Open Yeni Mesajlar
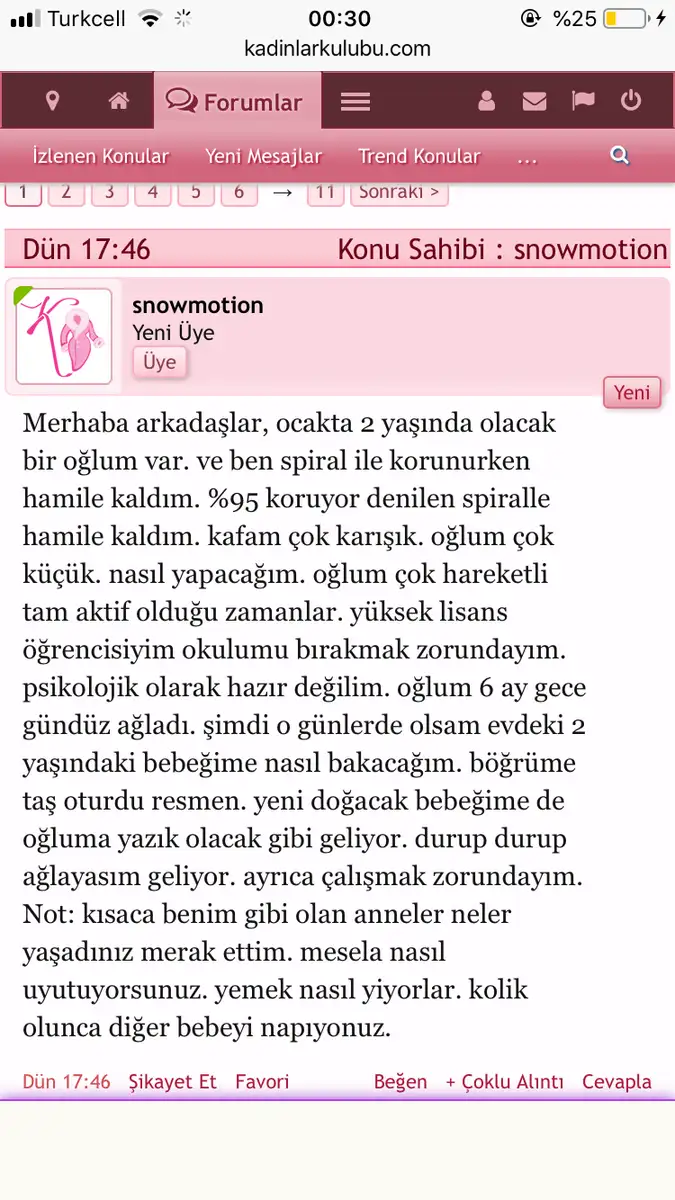 click(x=264, y=156)
